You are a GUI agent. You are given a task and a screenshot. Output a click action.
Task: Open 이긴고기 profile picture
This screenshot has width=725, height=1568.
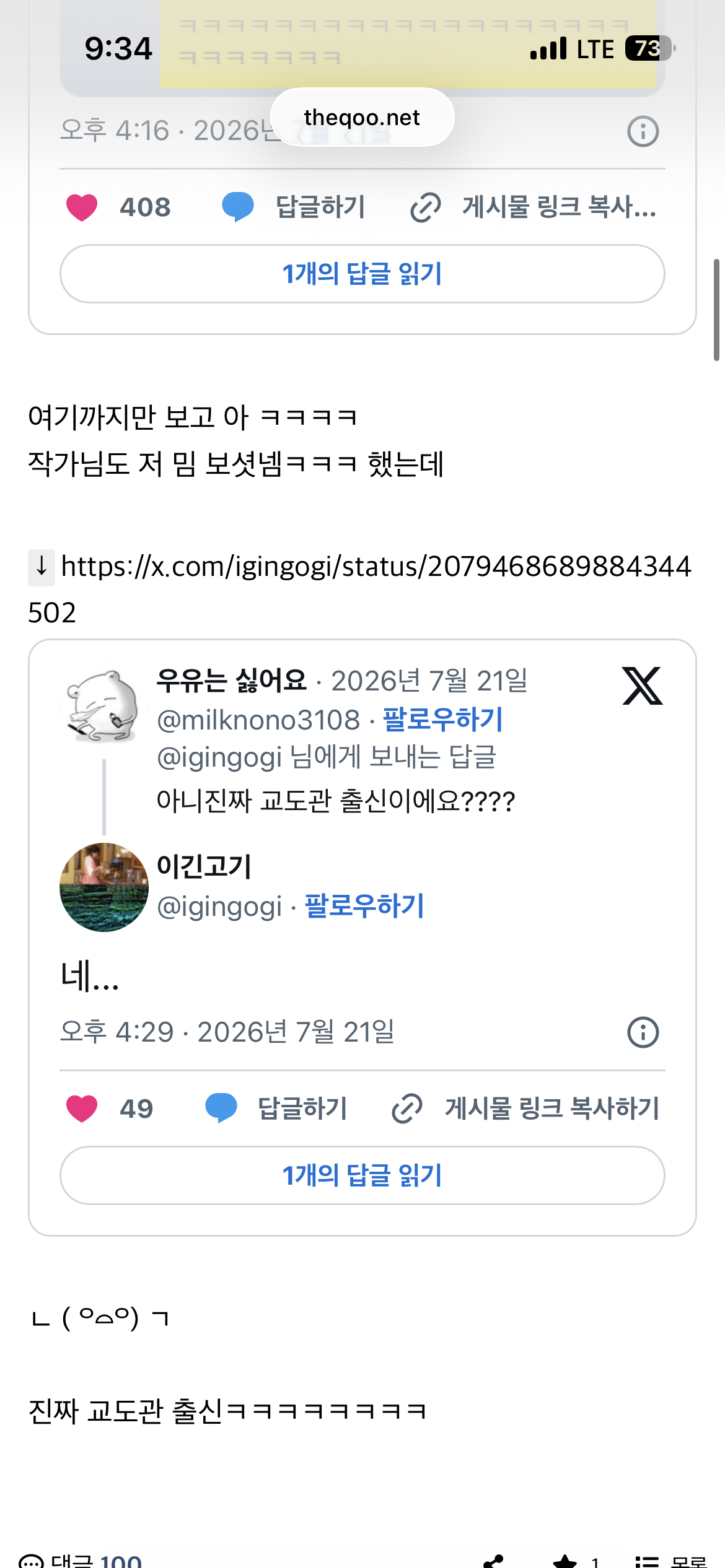[x=104, y=887]
